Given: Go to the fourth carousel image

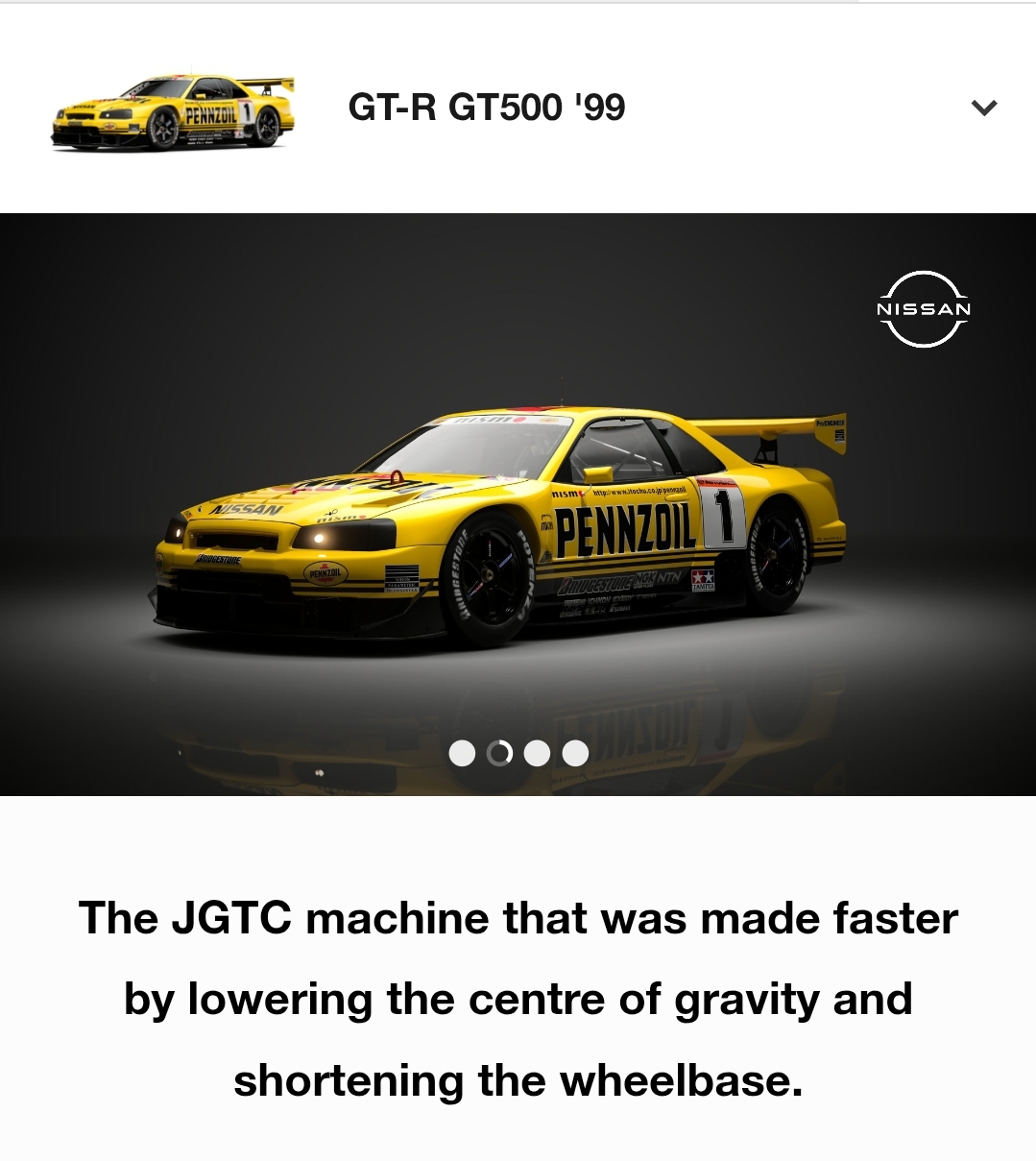Looking at the screenshot, I should coord(575,753).
